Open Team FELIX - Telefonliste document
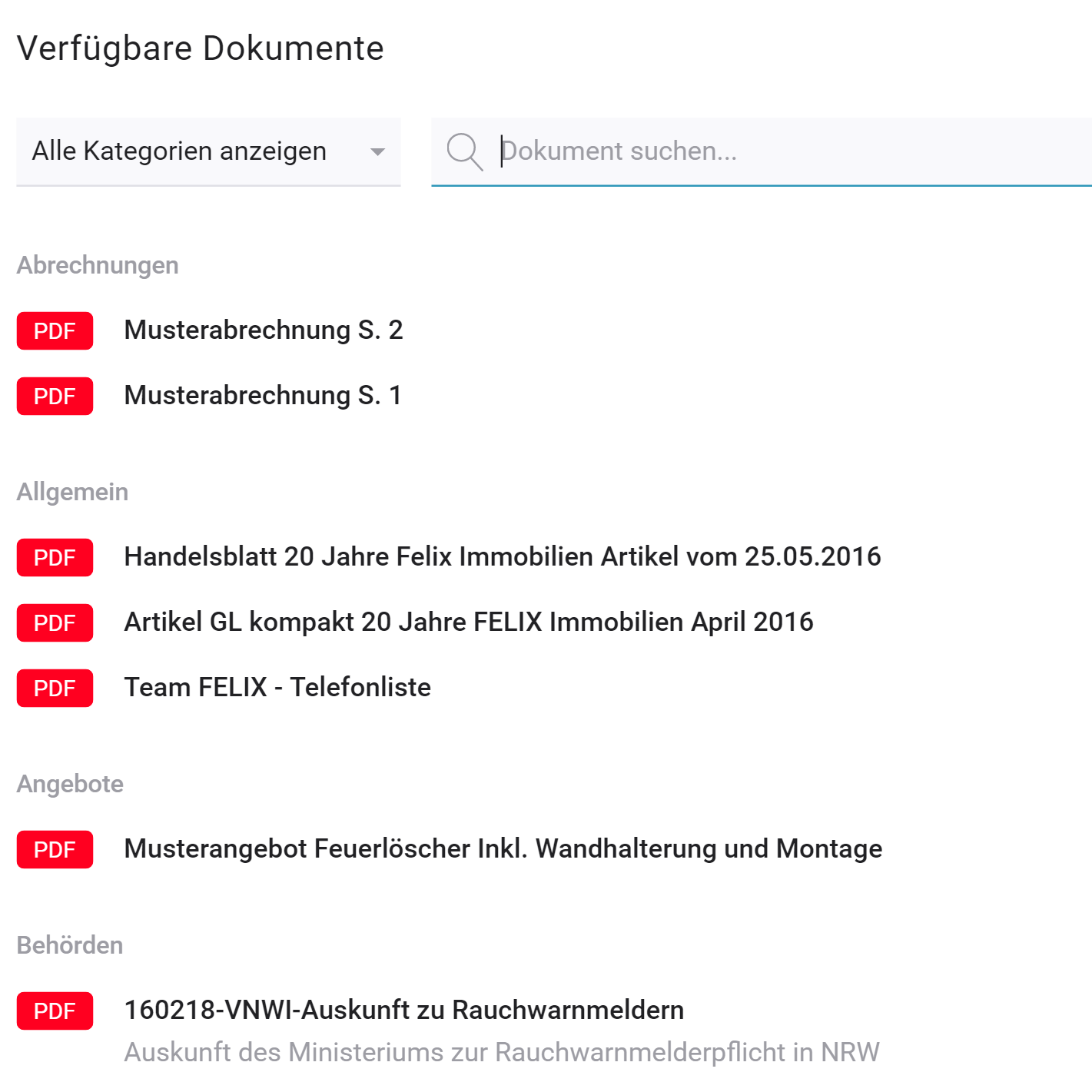Image resolution: width=1092 pixels, height=1092 pixels. [x=277, y=688]
